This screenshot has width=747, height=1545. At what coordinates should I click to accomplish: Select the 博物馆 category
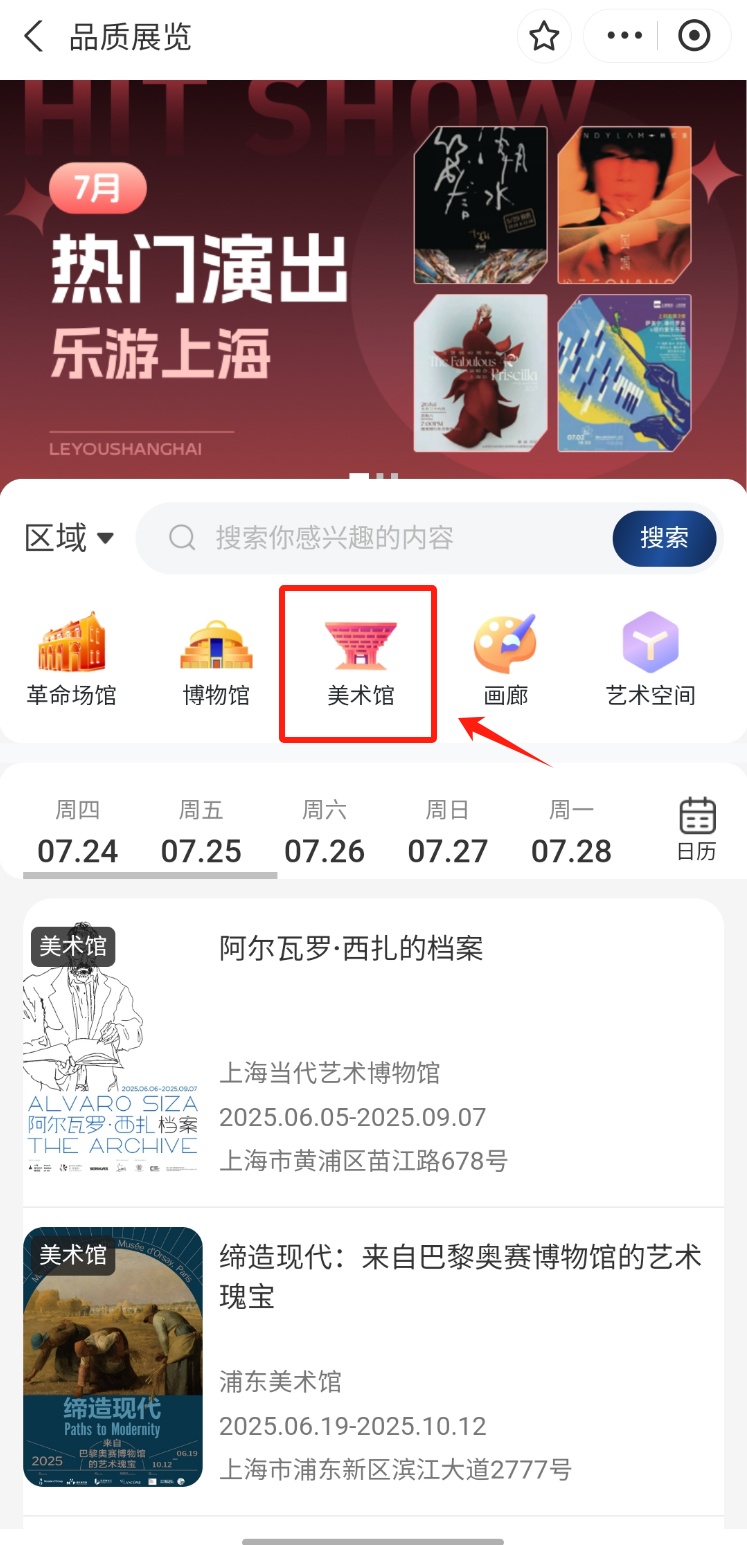[x=215, y=660]
